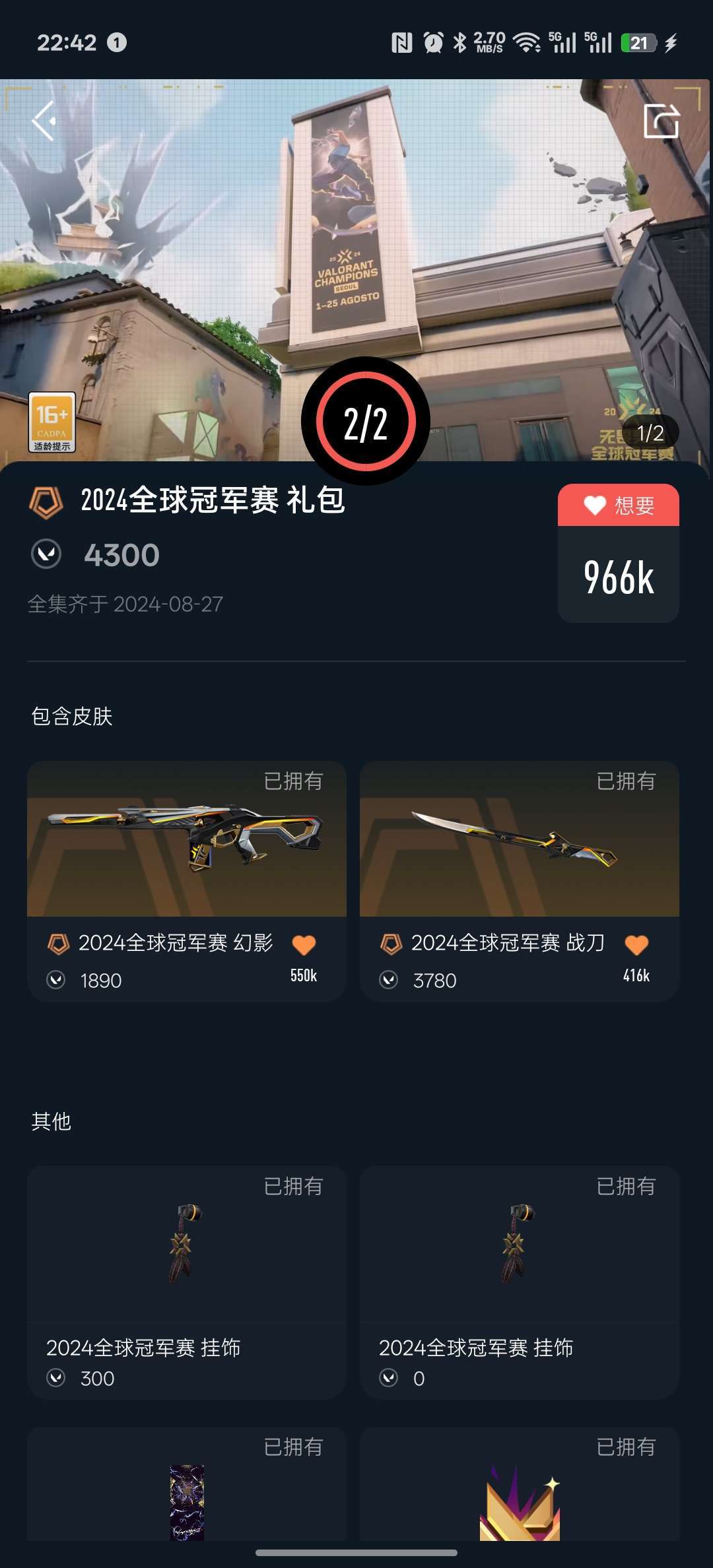Tap the Bluetooth icon in the status bar
The image size is (713, 1568).
(460, 44)
